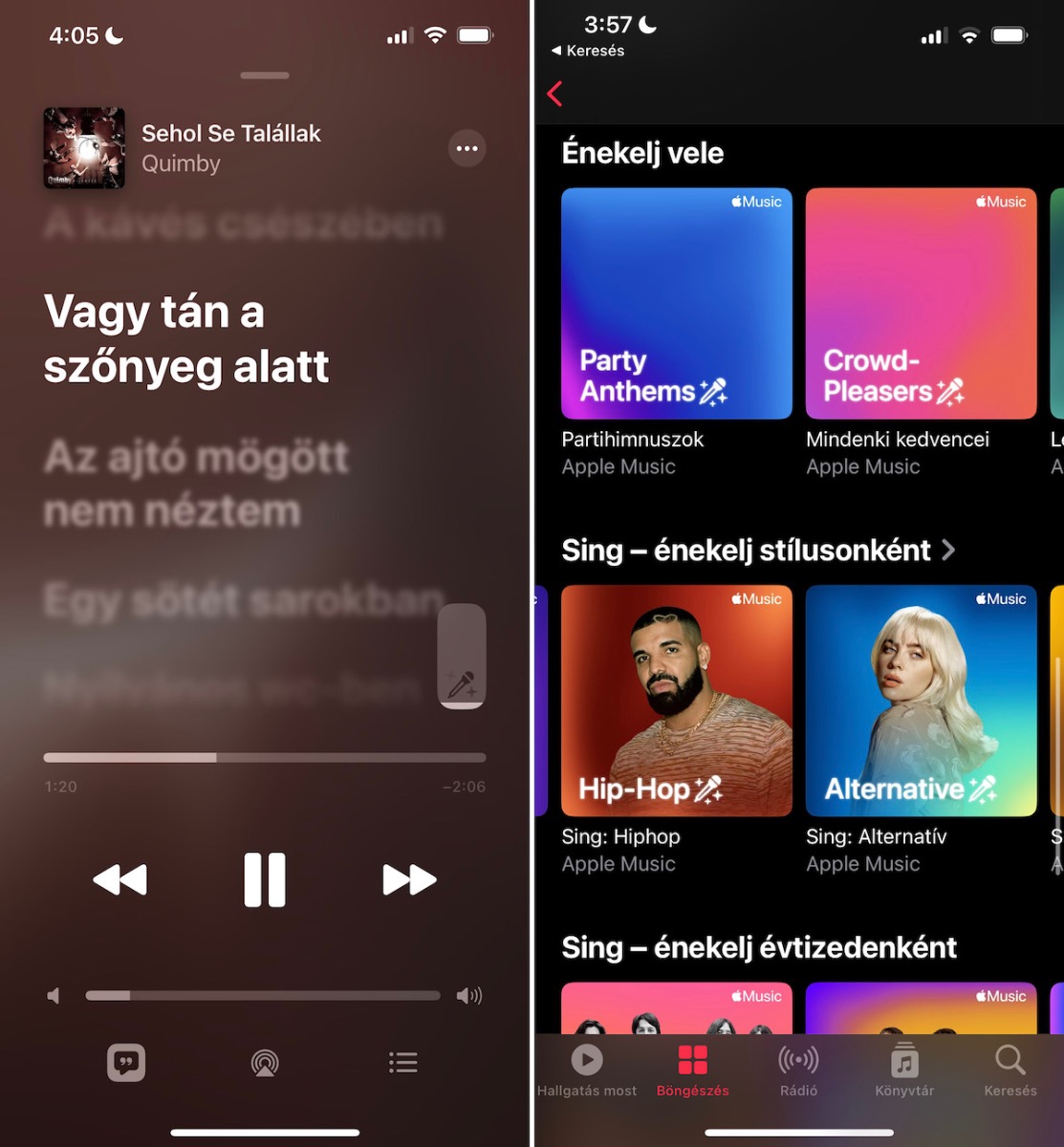Open Könyvtár via the music-note icon

(x=903, y=1069)
